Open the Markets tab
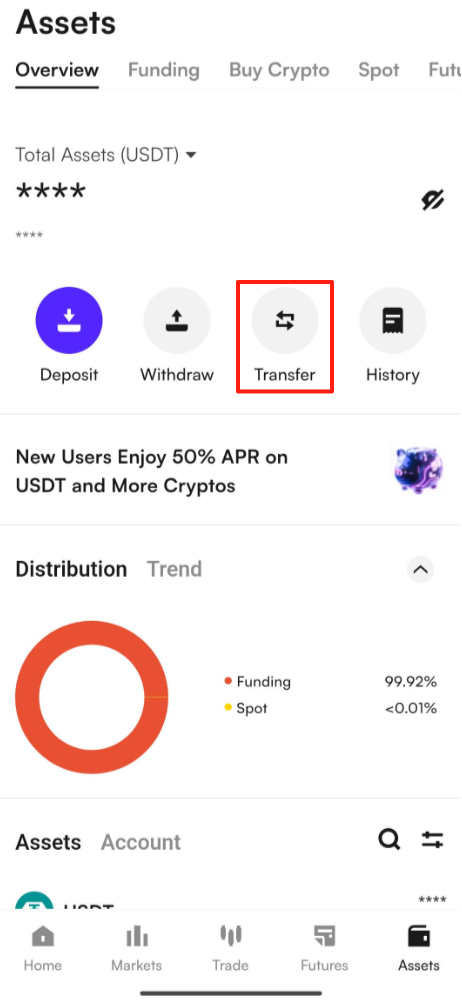The height and width of the screenshot is (1002, 462). pyautogui.click(x=137, y=948)
